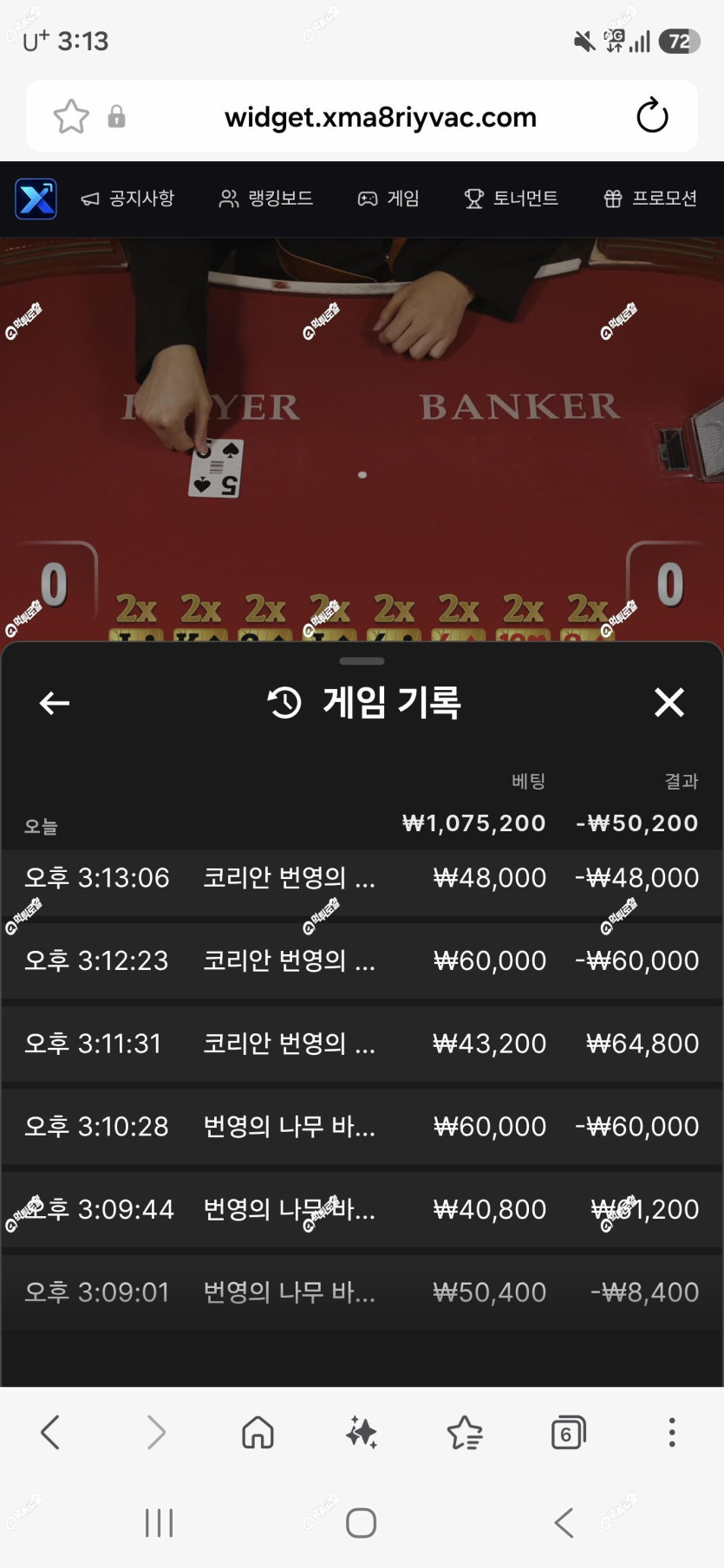Open the 오후 3:13:06 game record
This screenshot has height=1568, width=724.
(x=362, y=878)
